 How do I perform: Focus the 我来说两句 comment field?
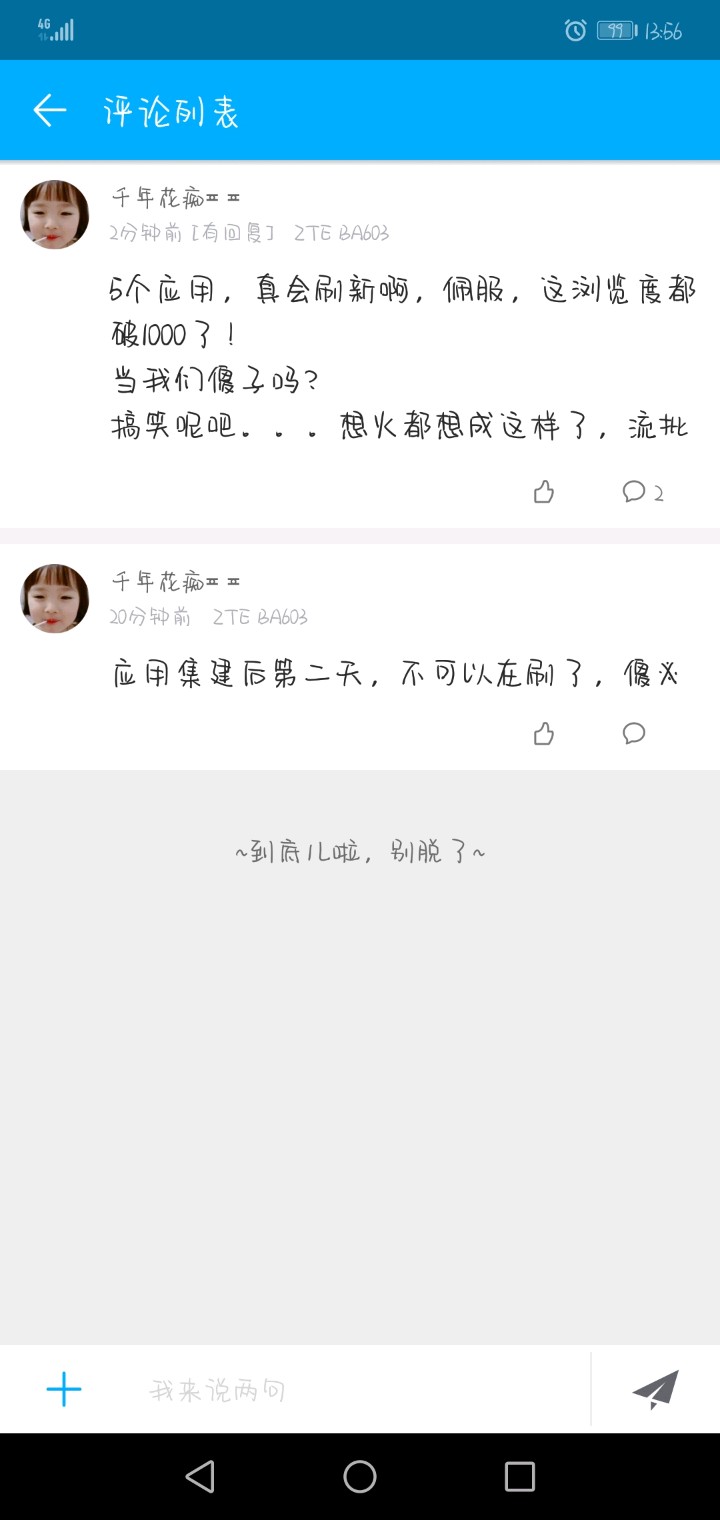[350, 1389]
